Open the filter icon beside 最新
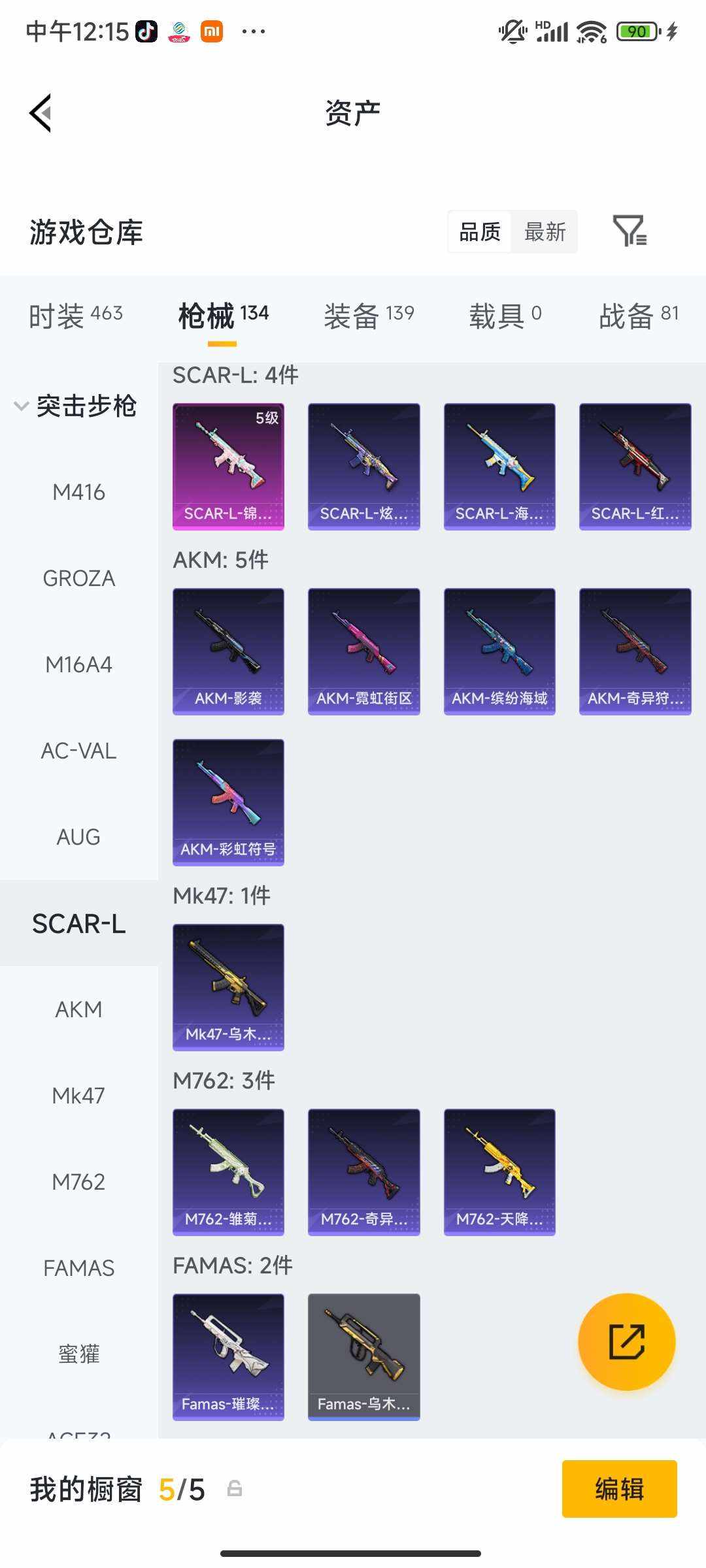The width and height of the screenshot is (706, 1568). pos(630,231)
